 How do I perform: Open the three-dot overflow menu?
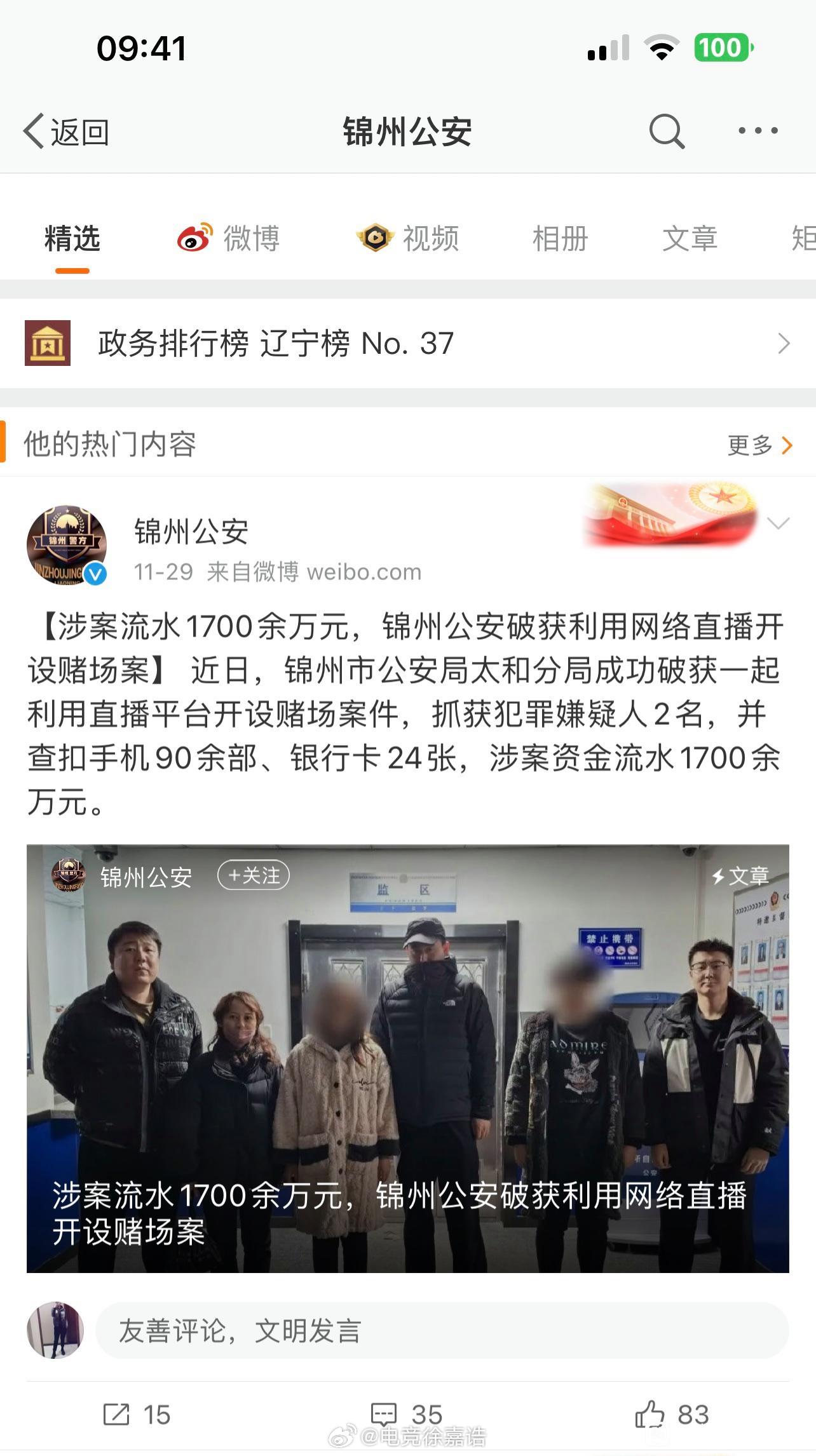tap(758, 131)
